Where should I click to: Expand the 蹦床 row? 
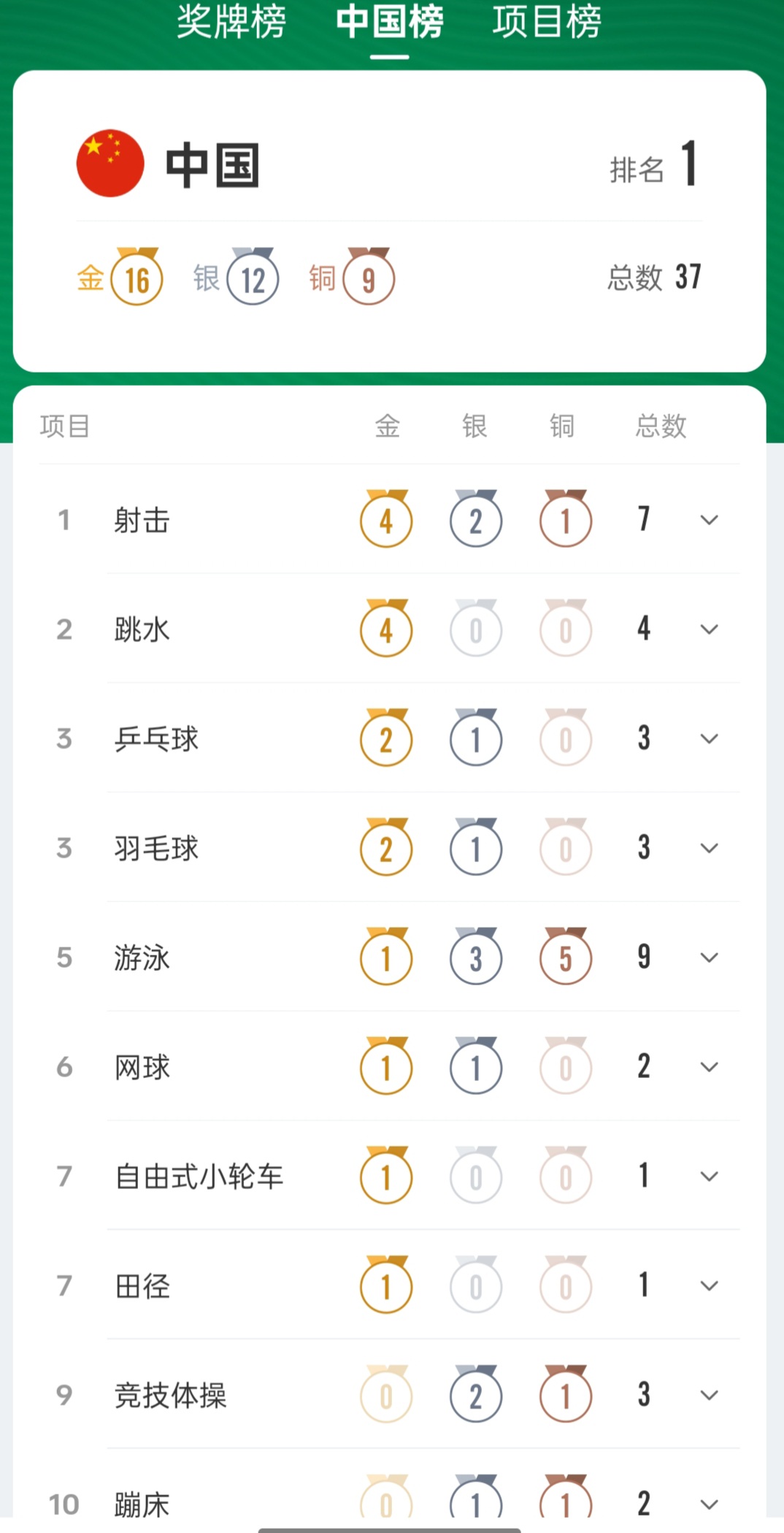coord(709,1505)
